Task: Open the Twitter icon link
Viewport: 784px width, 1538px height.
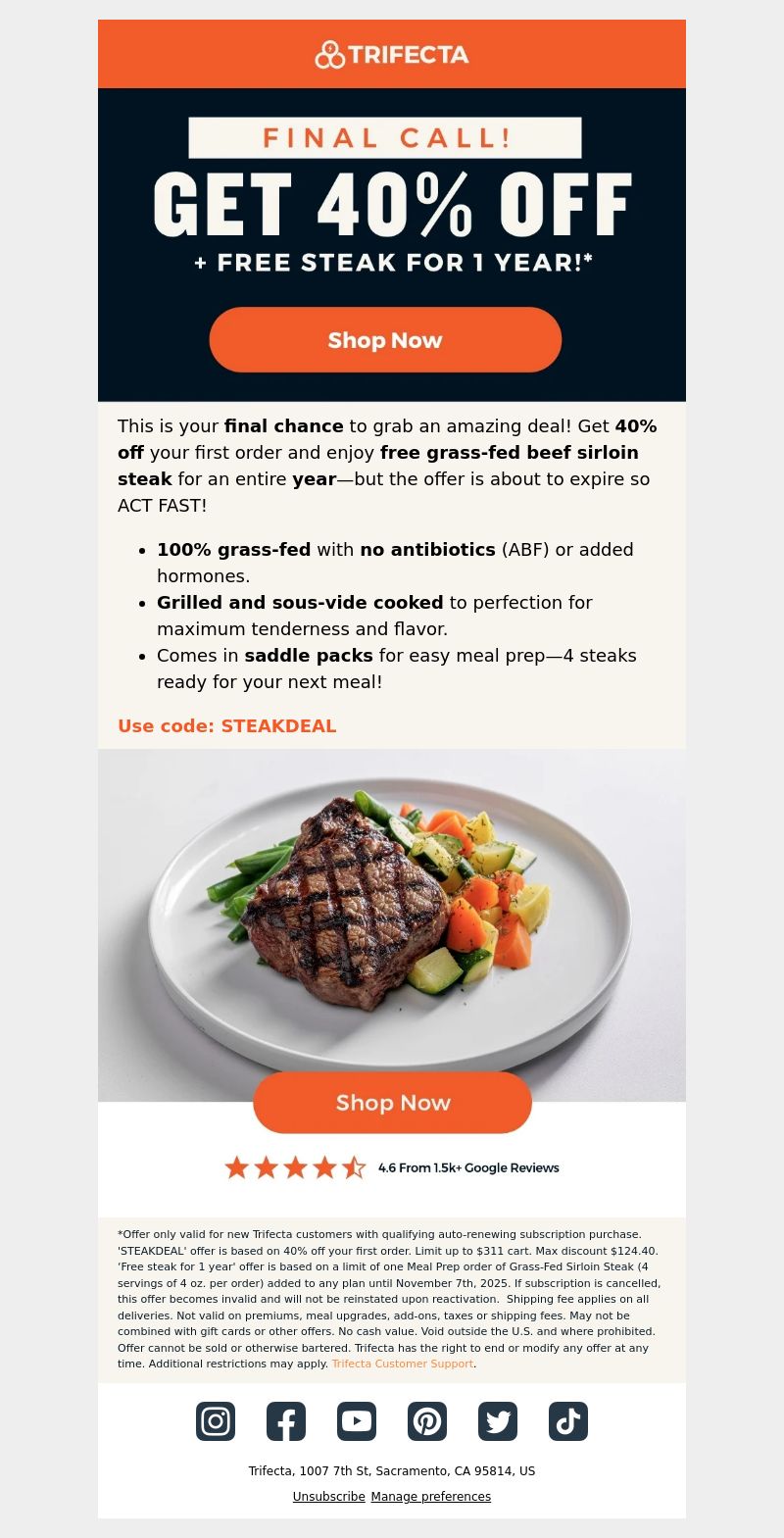Action: [x=498, y=1421]
